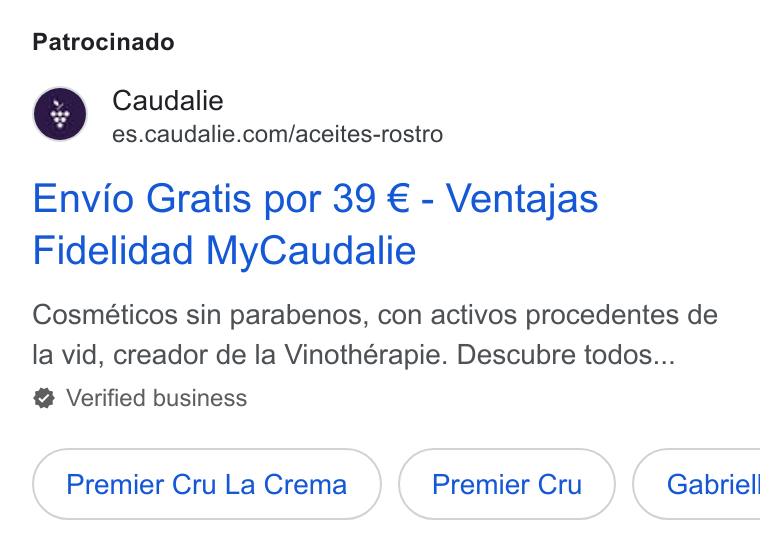The image size is (760, 552).
Task: Select the Premier Cru chip
Action: 507,484
